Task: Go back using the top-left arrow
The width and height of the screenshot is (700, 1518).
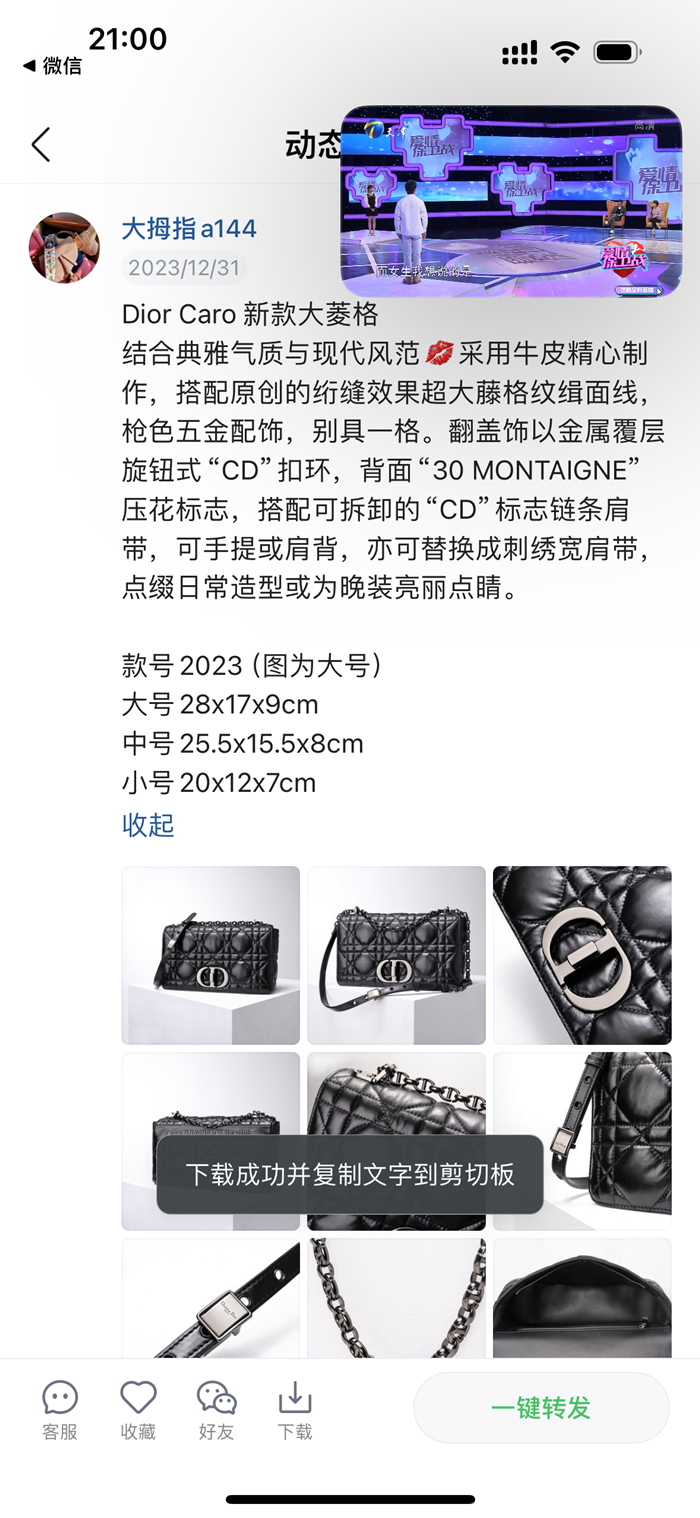Action: click(40, 145)
